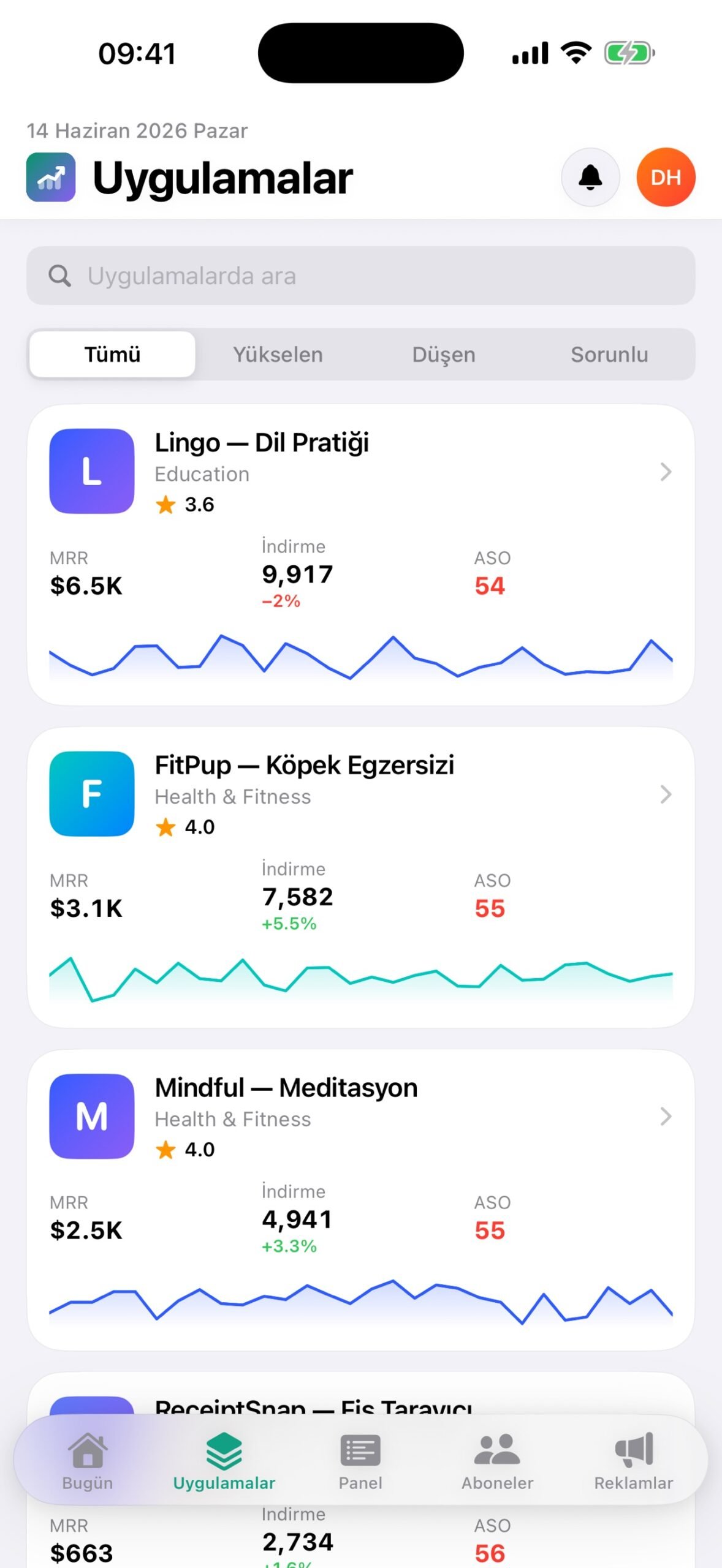Select the Tümü filter segment
The width and height of the screenshot is (722, 1568).
[x=112, y=354]
